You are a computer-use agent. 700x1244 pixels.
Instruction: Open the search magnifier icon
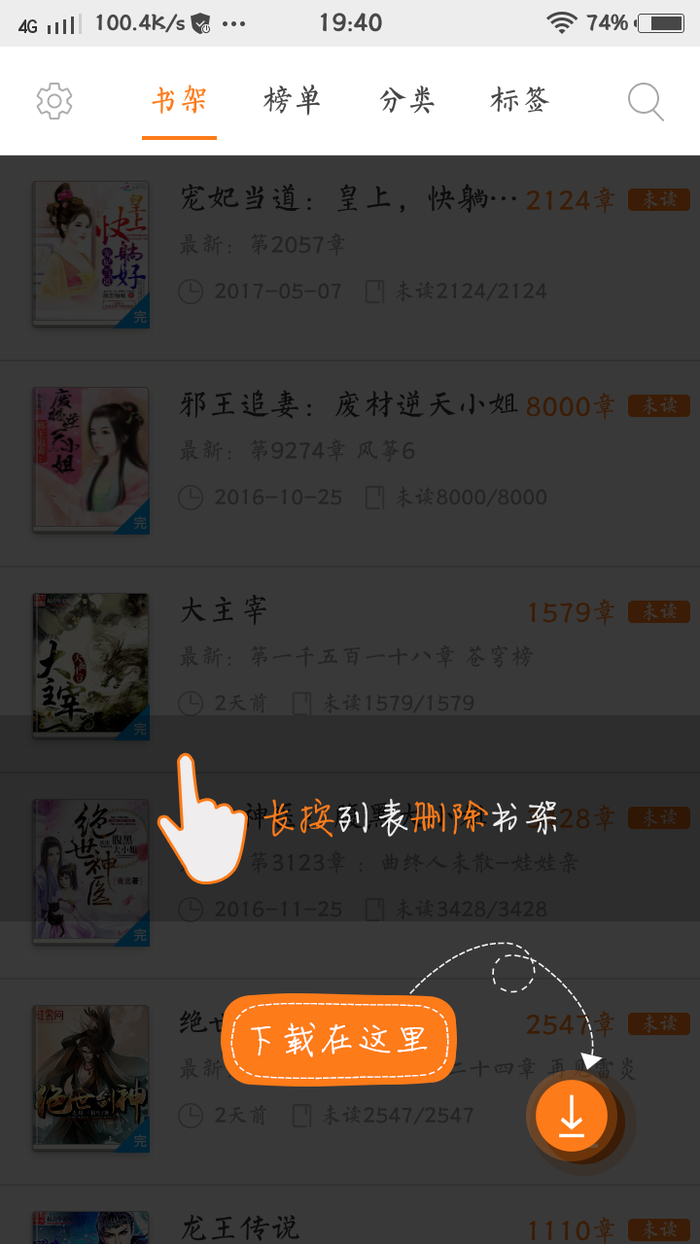645,101
